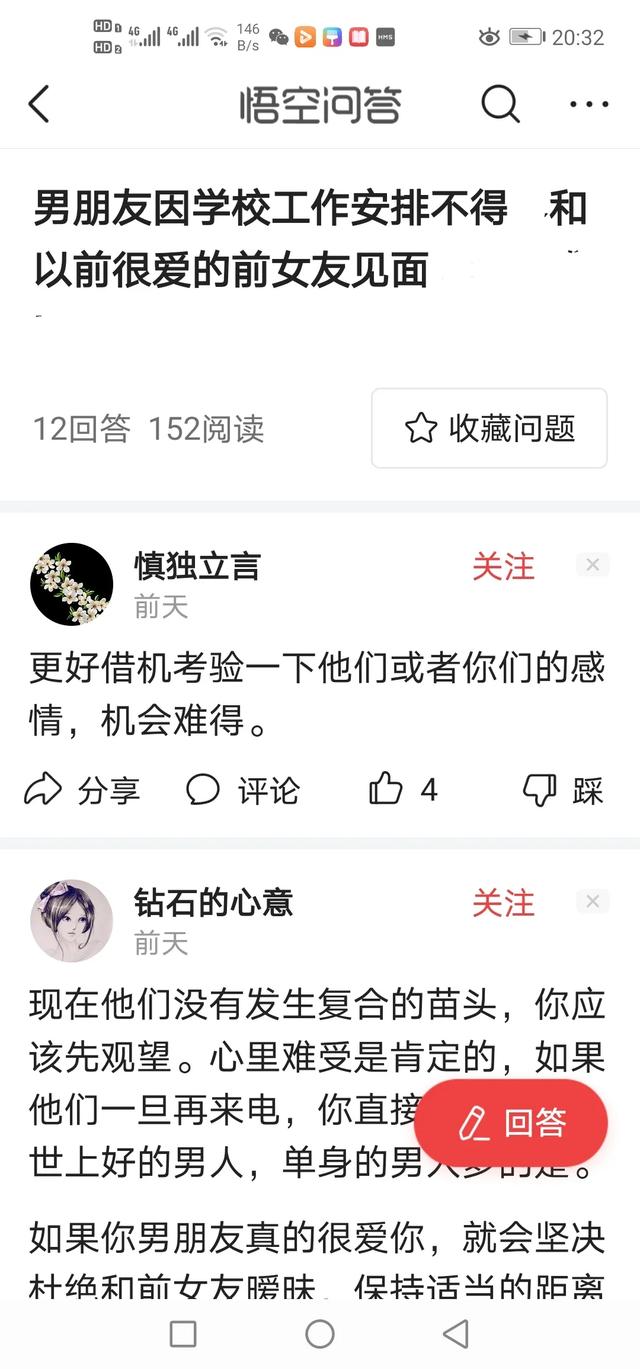Dismiss 慎独立言's answer with the X
Viewport: 640px width, 1369px height.
click(x=592, y=565)
